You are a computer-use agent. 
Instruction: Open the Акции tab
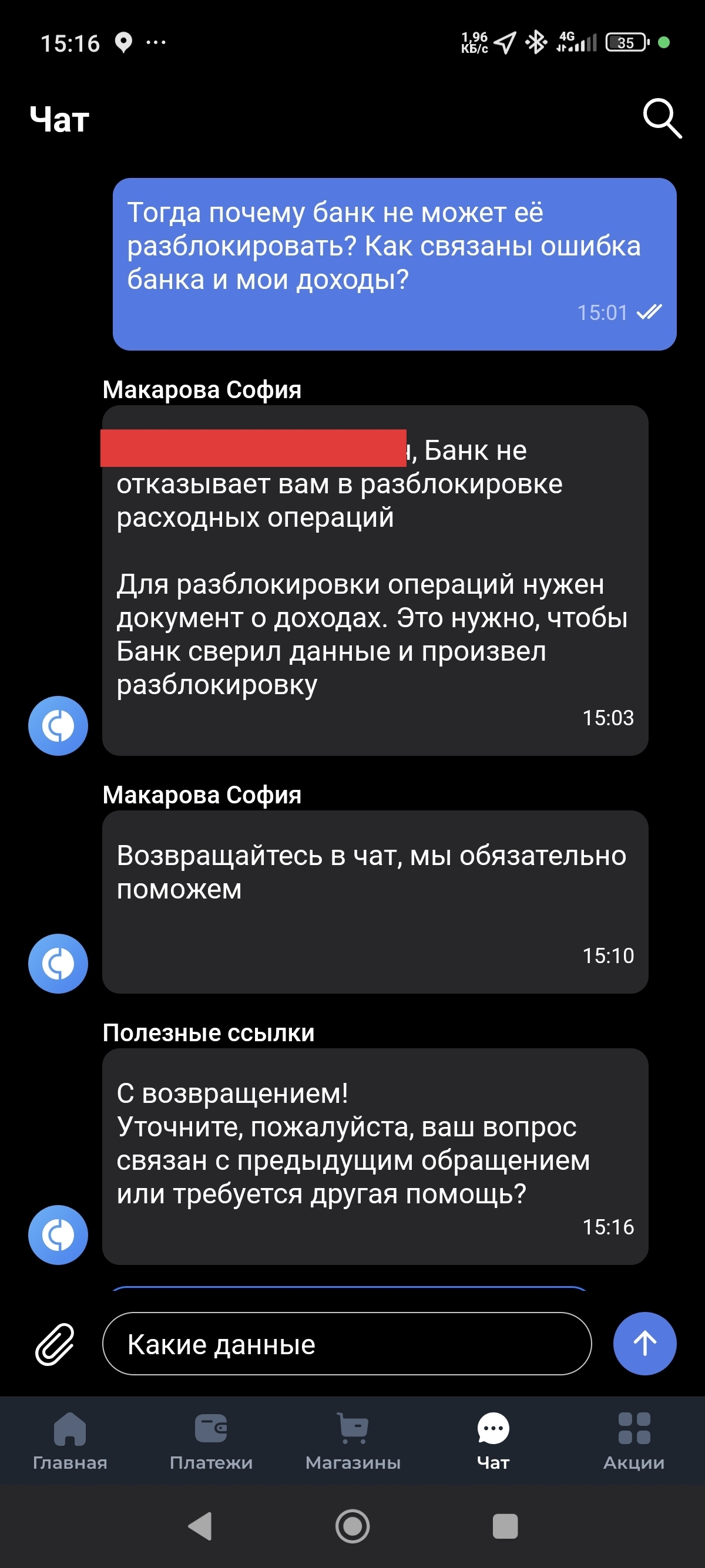634,1441
